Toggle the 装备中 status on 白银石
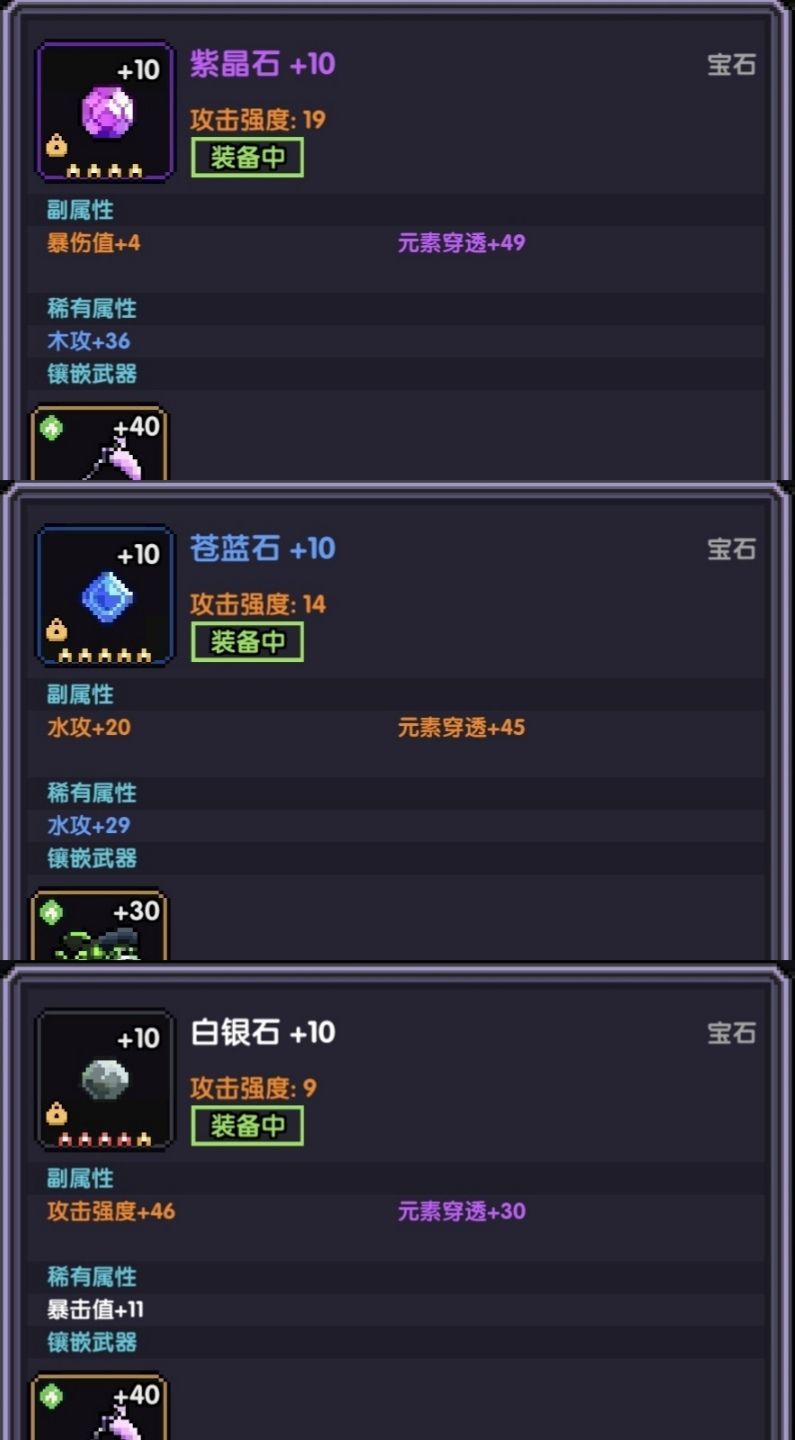This screenshot has height=1440, width=795. [x=247, y=1125]
